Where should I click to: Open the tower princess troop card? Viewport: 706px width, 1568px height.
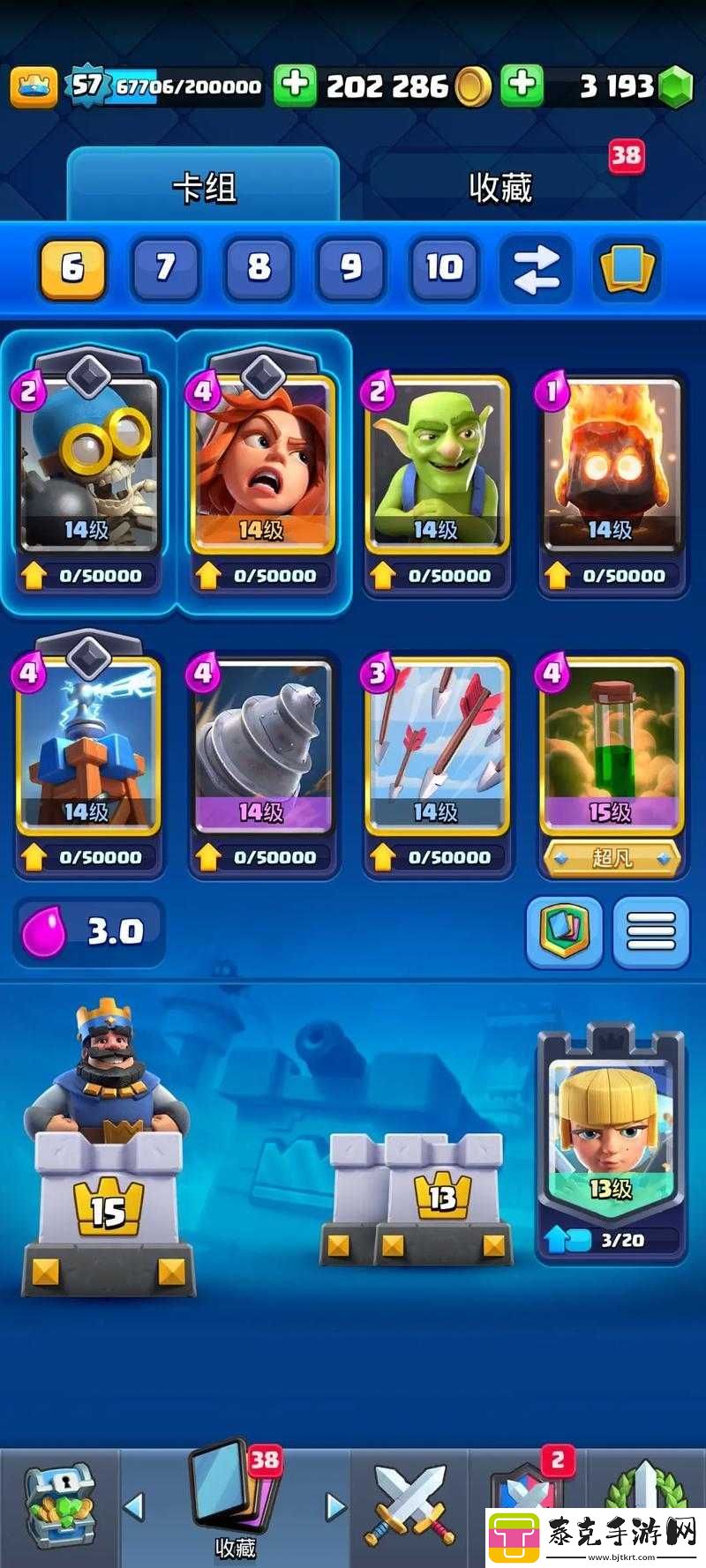(611, 1138)
